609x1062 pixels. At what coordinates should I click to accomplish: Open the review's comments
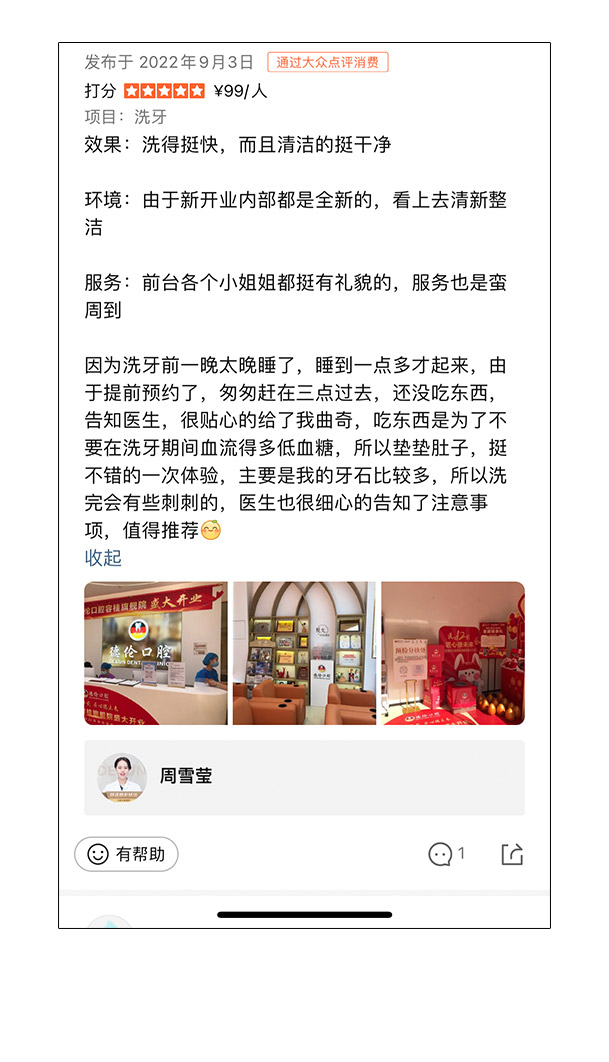tap(446, 854)
